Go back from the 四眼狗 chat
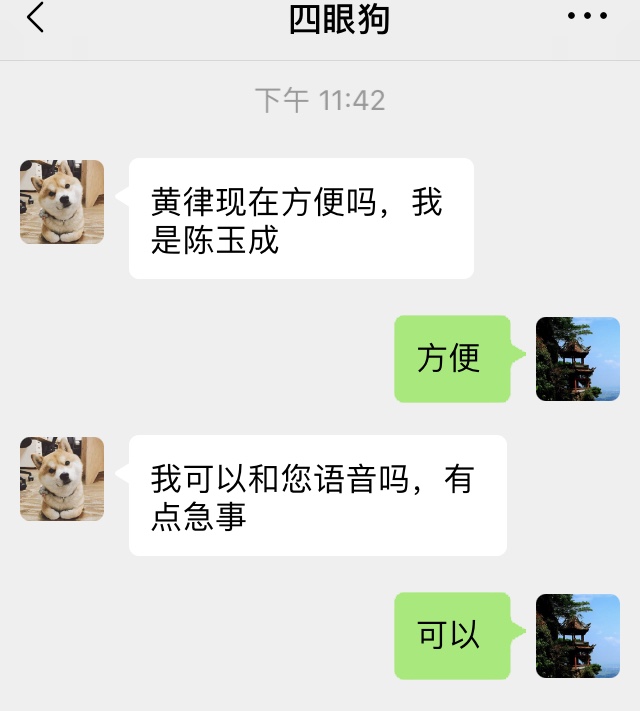 pos(36,18)
